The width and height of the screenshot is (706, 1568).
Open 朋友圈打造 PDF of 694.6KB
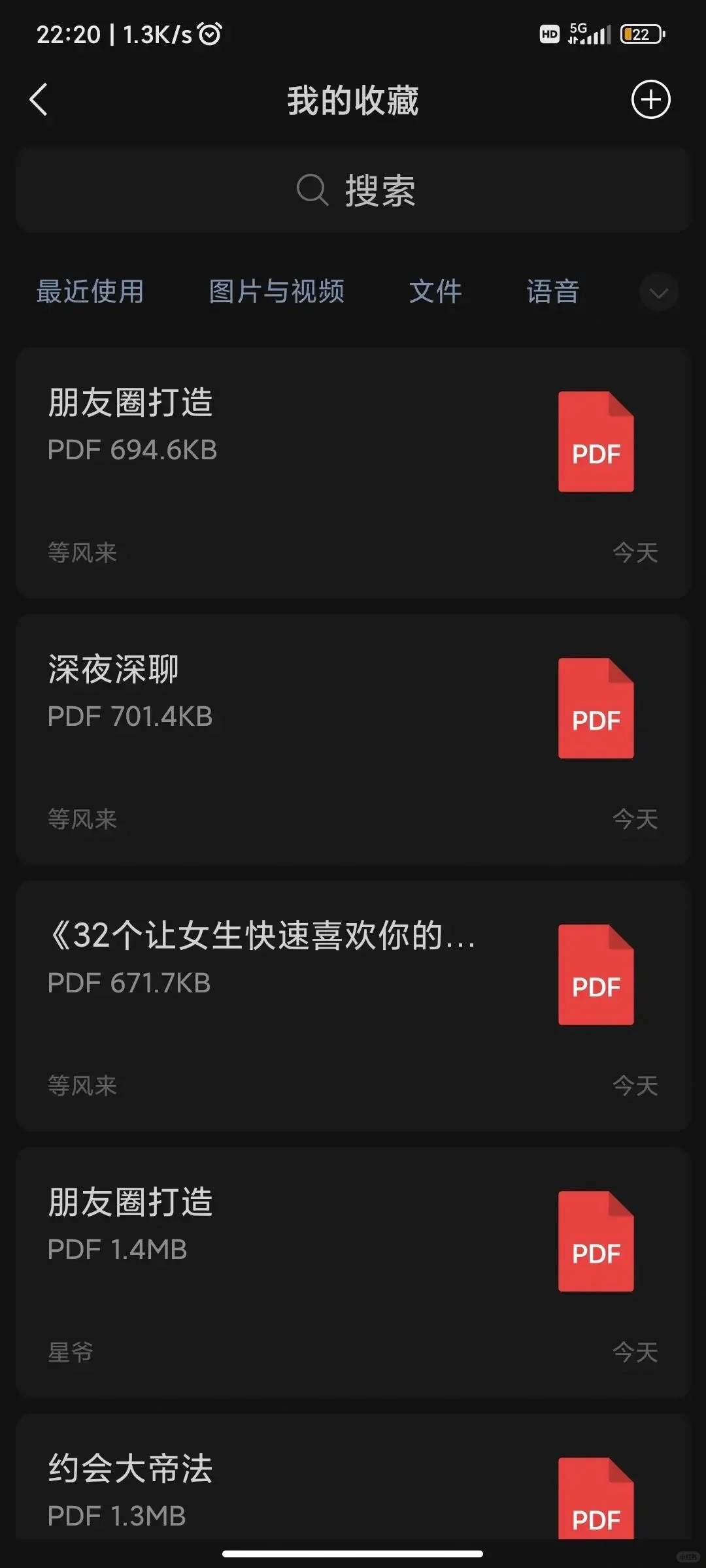353,474
